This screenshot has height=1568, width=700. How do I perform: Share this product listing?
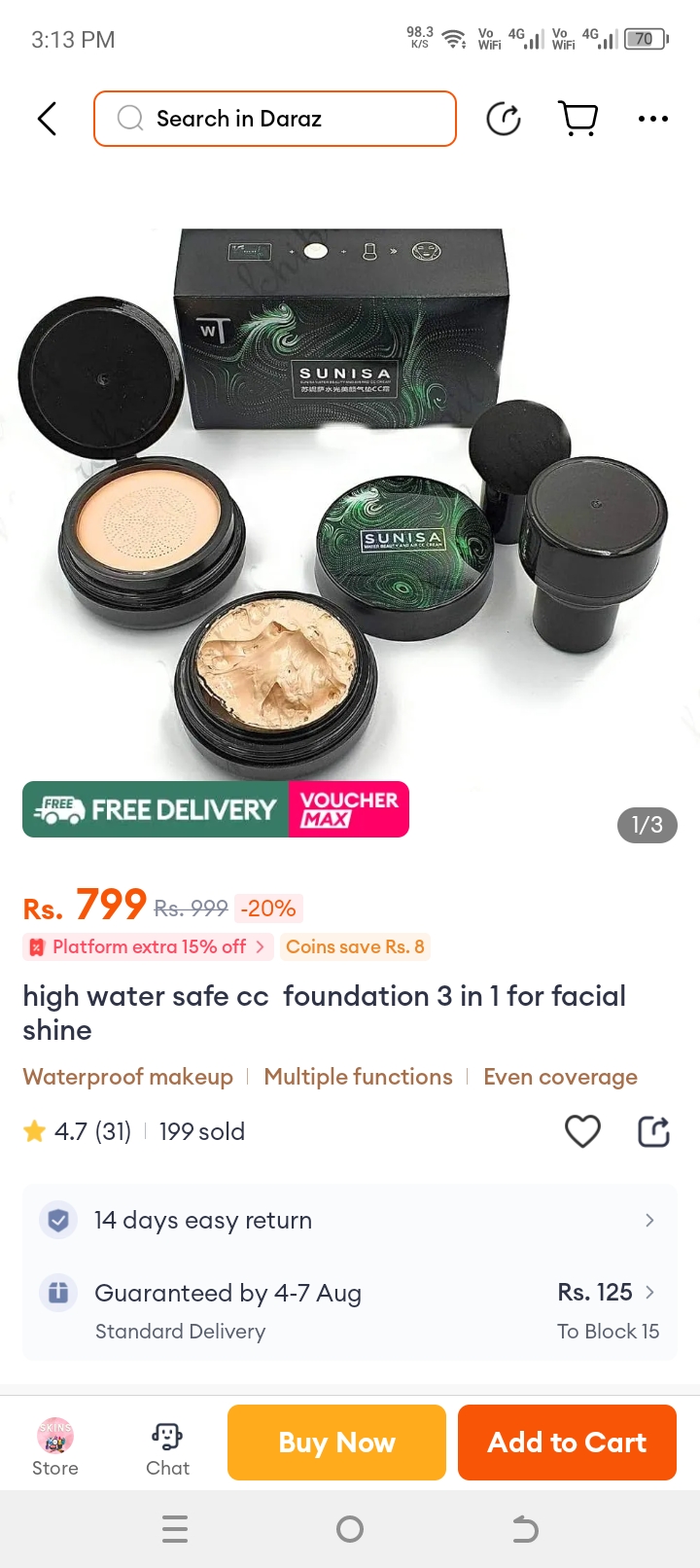pos(653,1131)
